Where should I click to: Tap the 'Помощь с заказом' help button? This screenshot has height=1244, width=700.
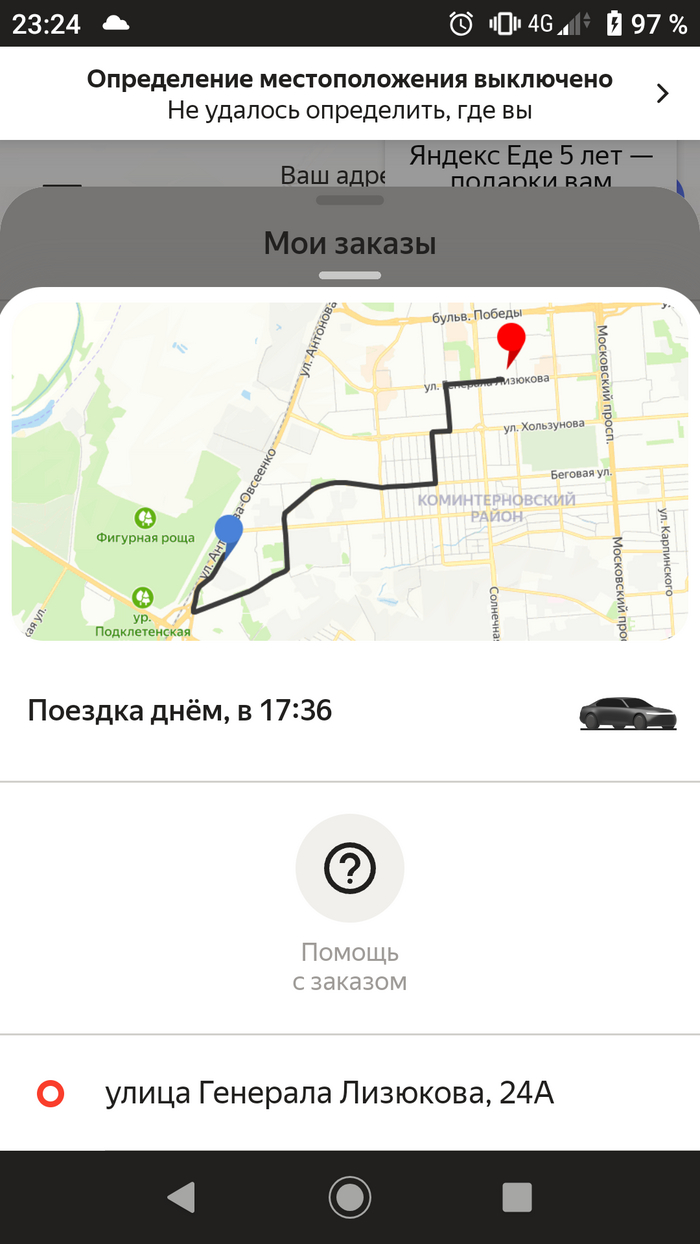point(350,868)
